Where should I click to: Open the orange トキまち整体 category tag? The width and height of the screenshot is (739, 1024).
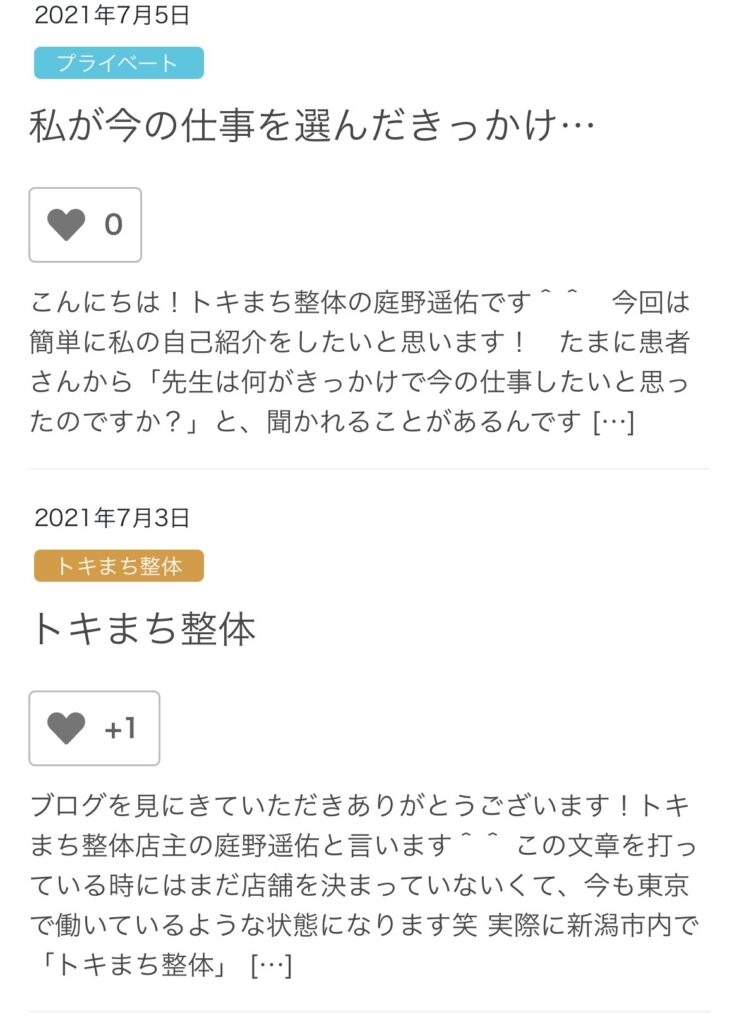(x=118, y=566)
